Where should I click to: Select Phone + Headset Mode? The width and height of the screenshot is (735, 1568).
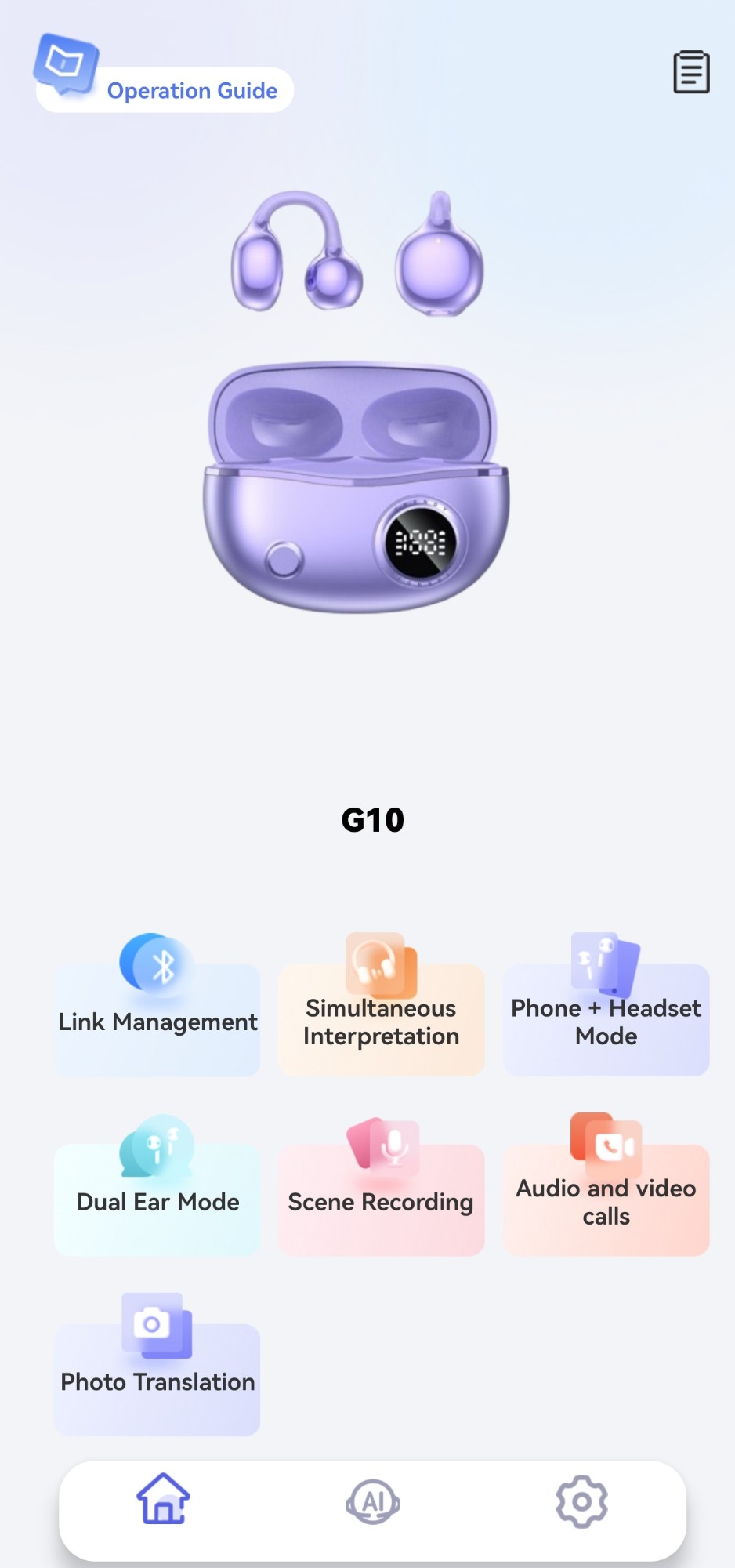(x=606, y=1019)
